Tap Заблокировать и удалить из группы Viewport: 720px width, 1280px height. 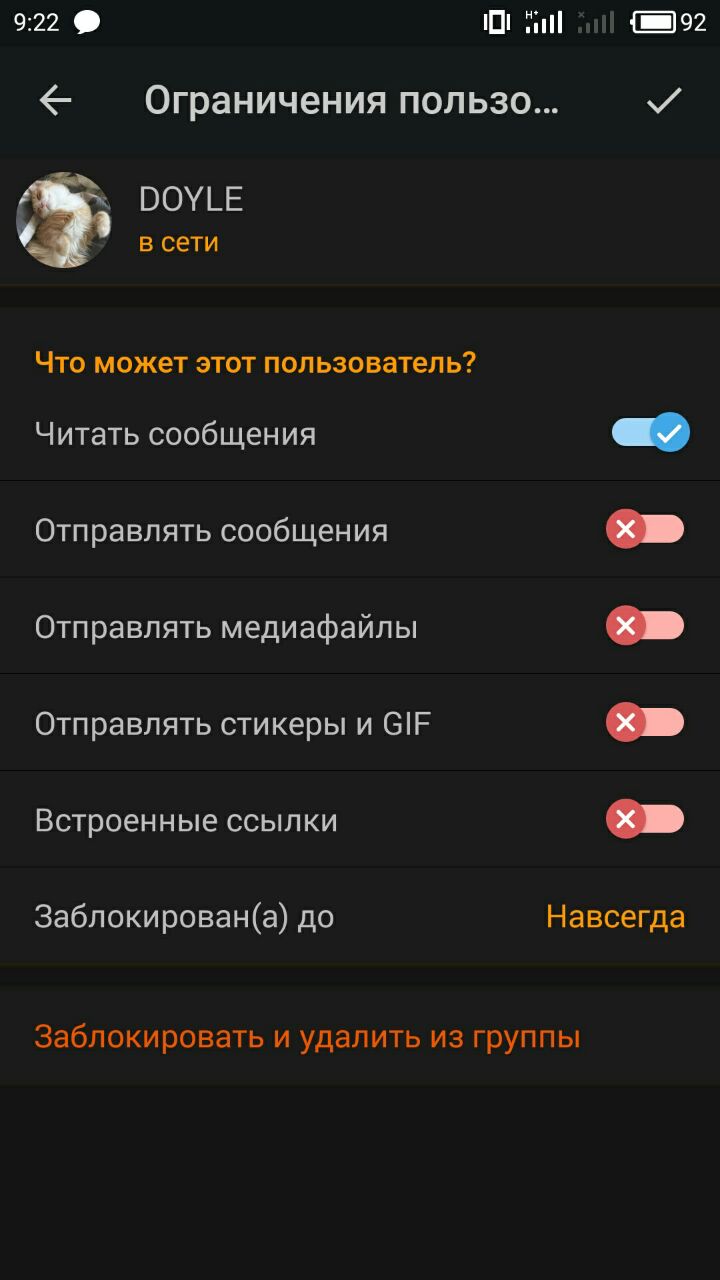tap(307, 1036)
